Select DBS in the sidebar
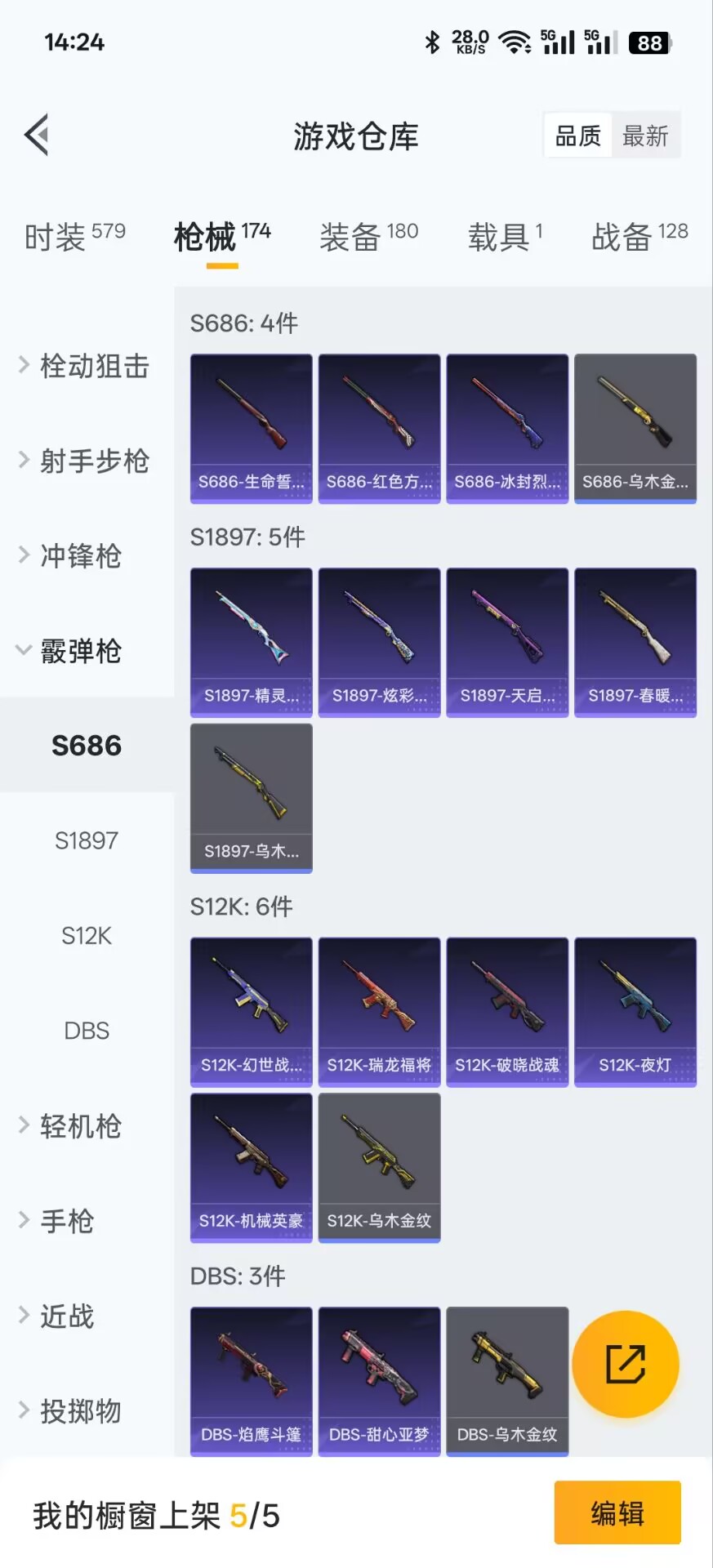The width and height of the screenshot is (713, 1568). 87,1031
